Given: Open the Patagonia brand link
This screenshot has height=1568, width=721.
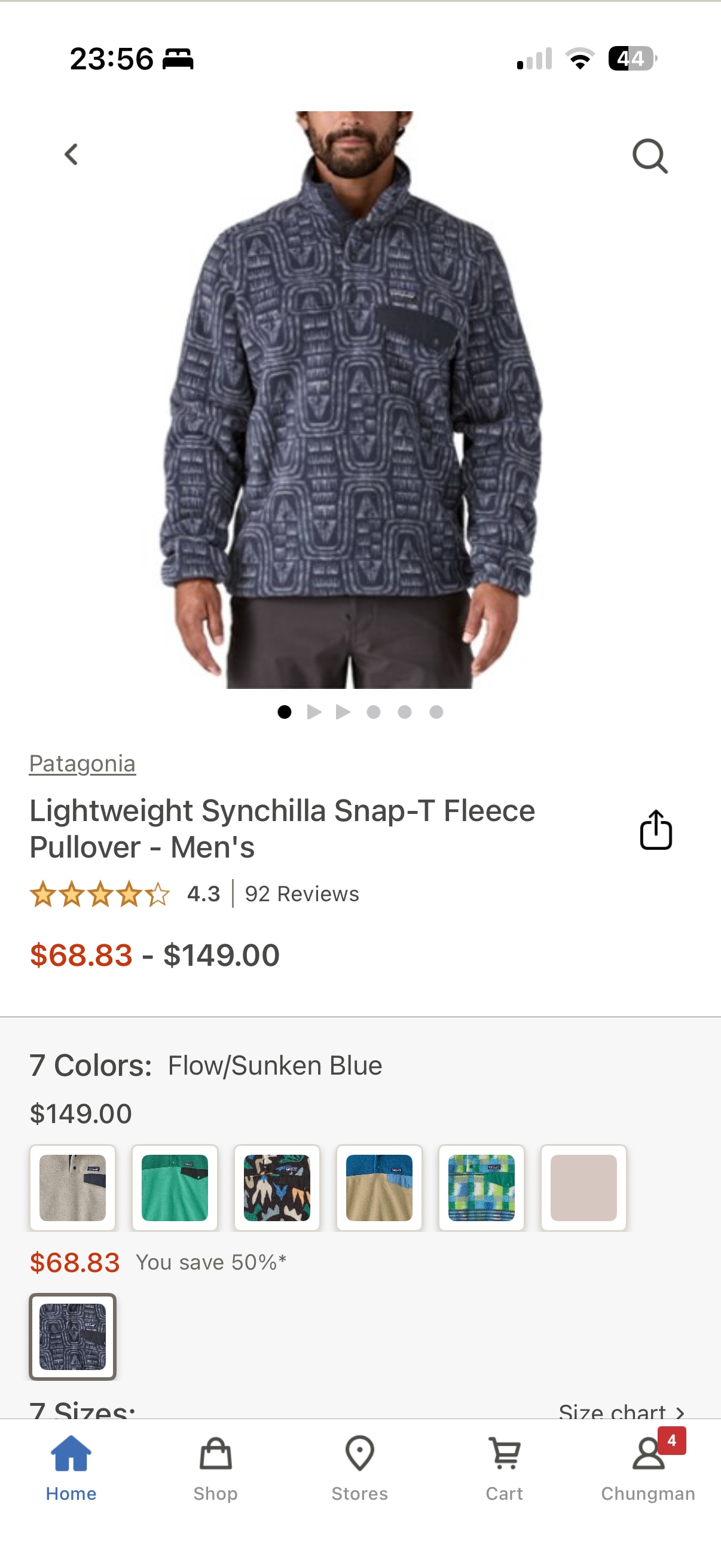Looking at the screenshot, I should [x=82, y=763].
